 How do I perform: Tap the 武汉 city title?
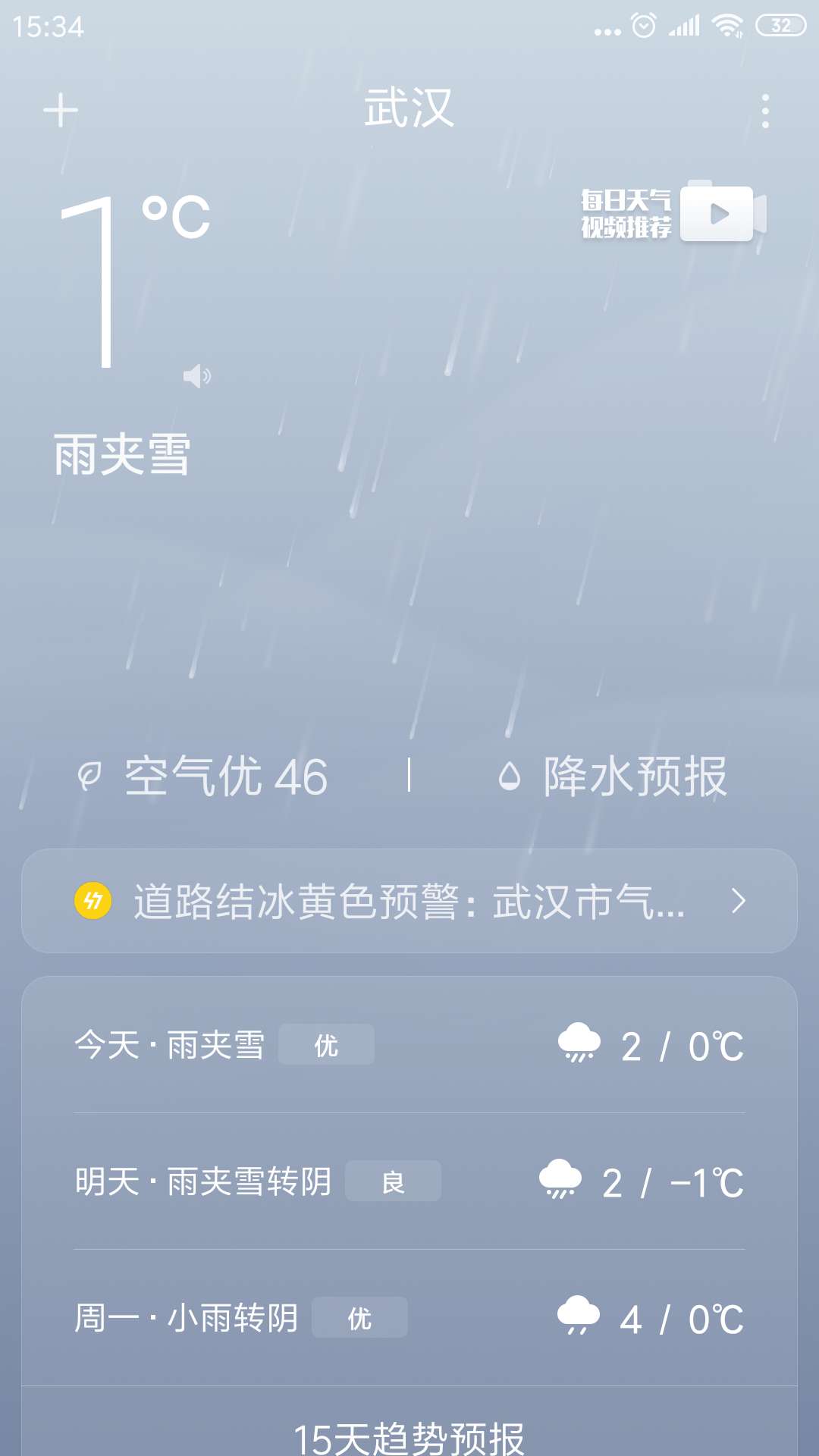click(409, 108)
